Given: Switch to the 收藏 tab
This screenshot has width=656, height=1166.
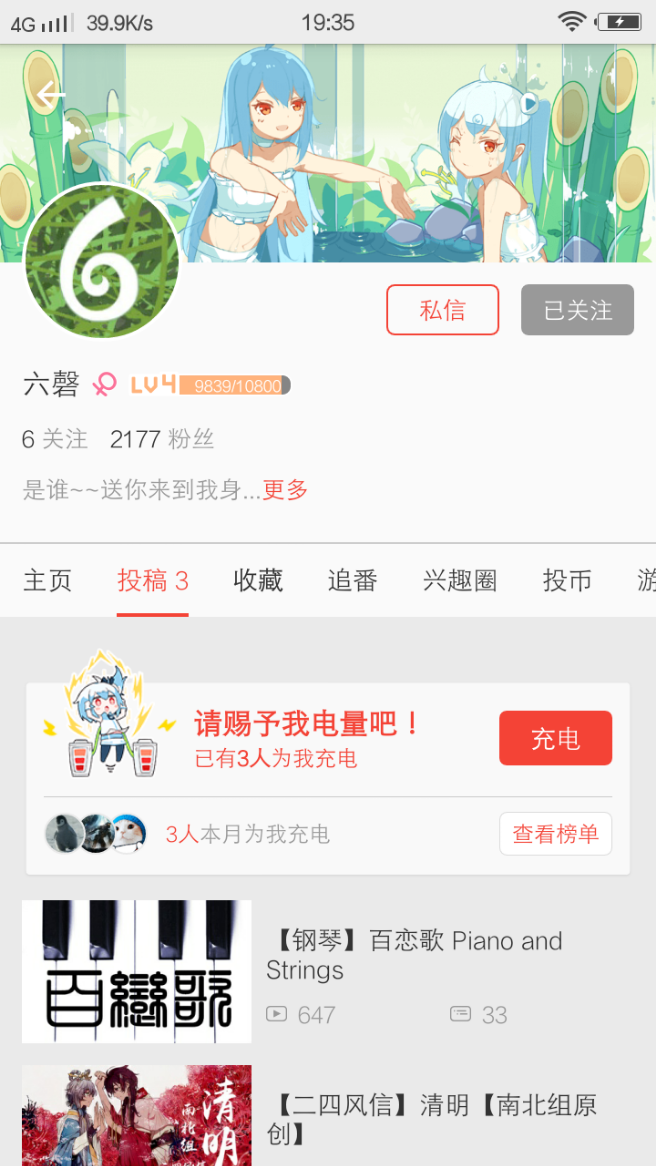Looking at the screenshot, I should (x=258, y=581).
